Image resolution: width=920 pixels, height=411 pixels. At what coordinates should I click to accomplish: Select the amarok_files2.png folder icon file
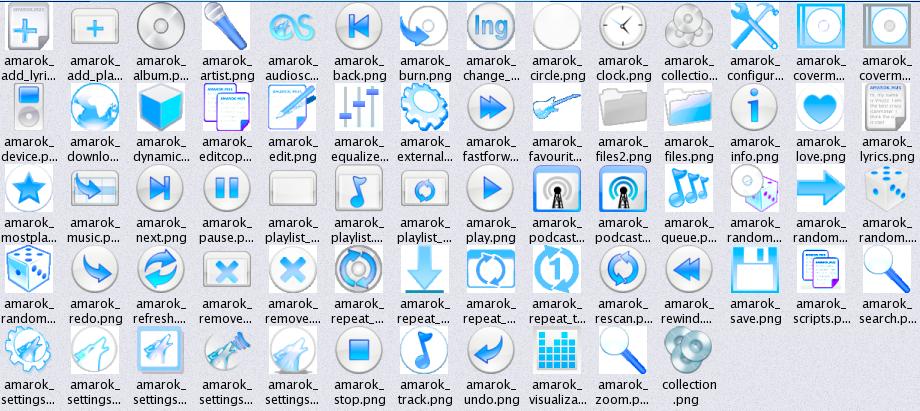point(623,108)
